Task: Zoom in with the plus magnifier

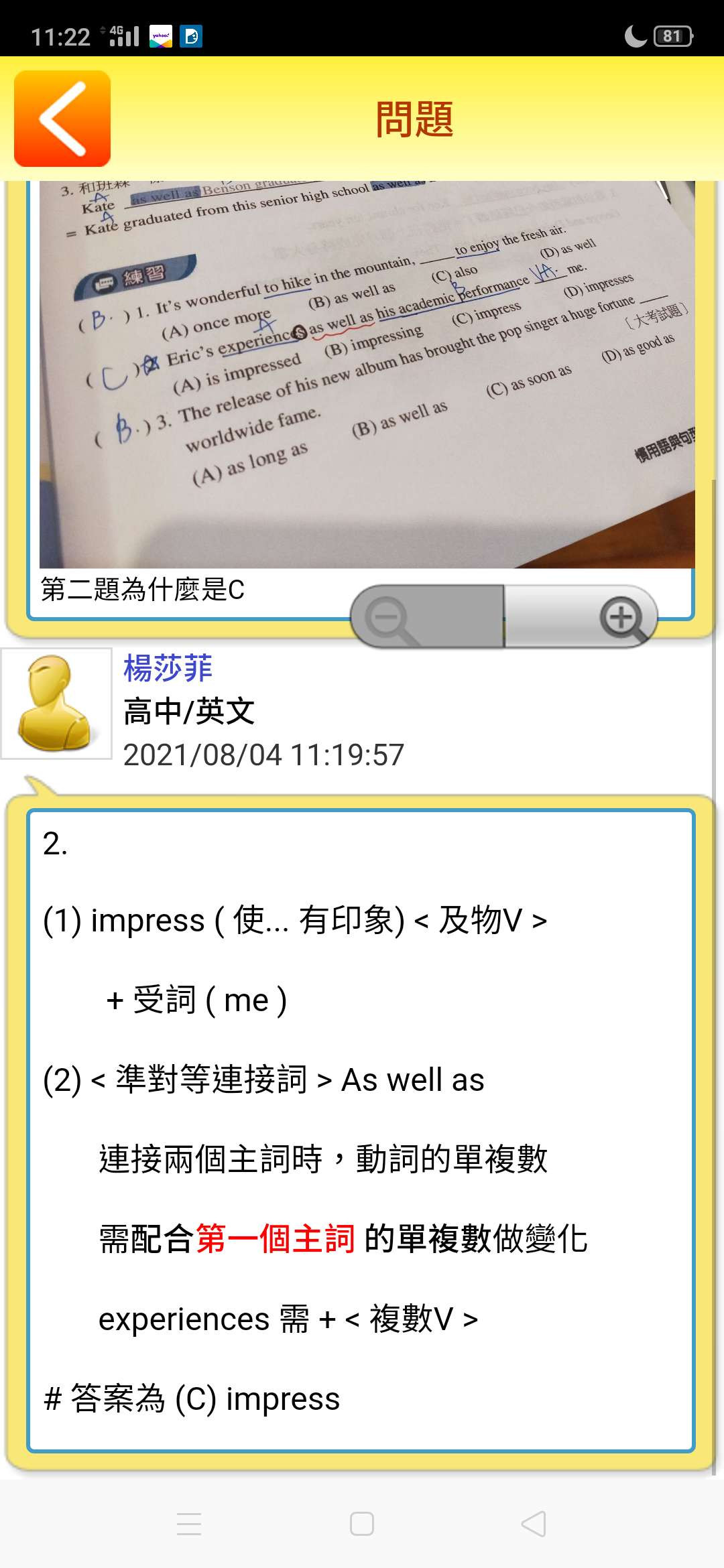Action: click(x=622, y=618)
